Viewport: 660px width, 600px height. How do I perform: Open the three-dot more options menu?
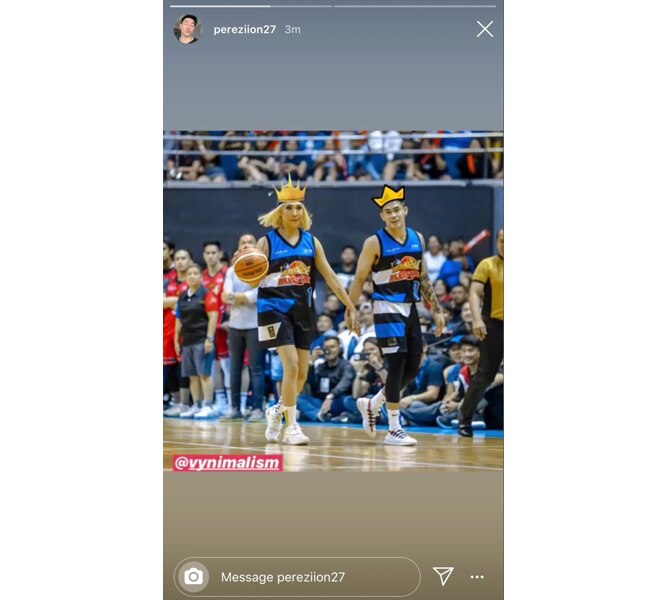click(477, 577)
